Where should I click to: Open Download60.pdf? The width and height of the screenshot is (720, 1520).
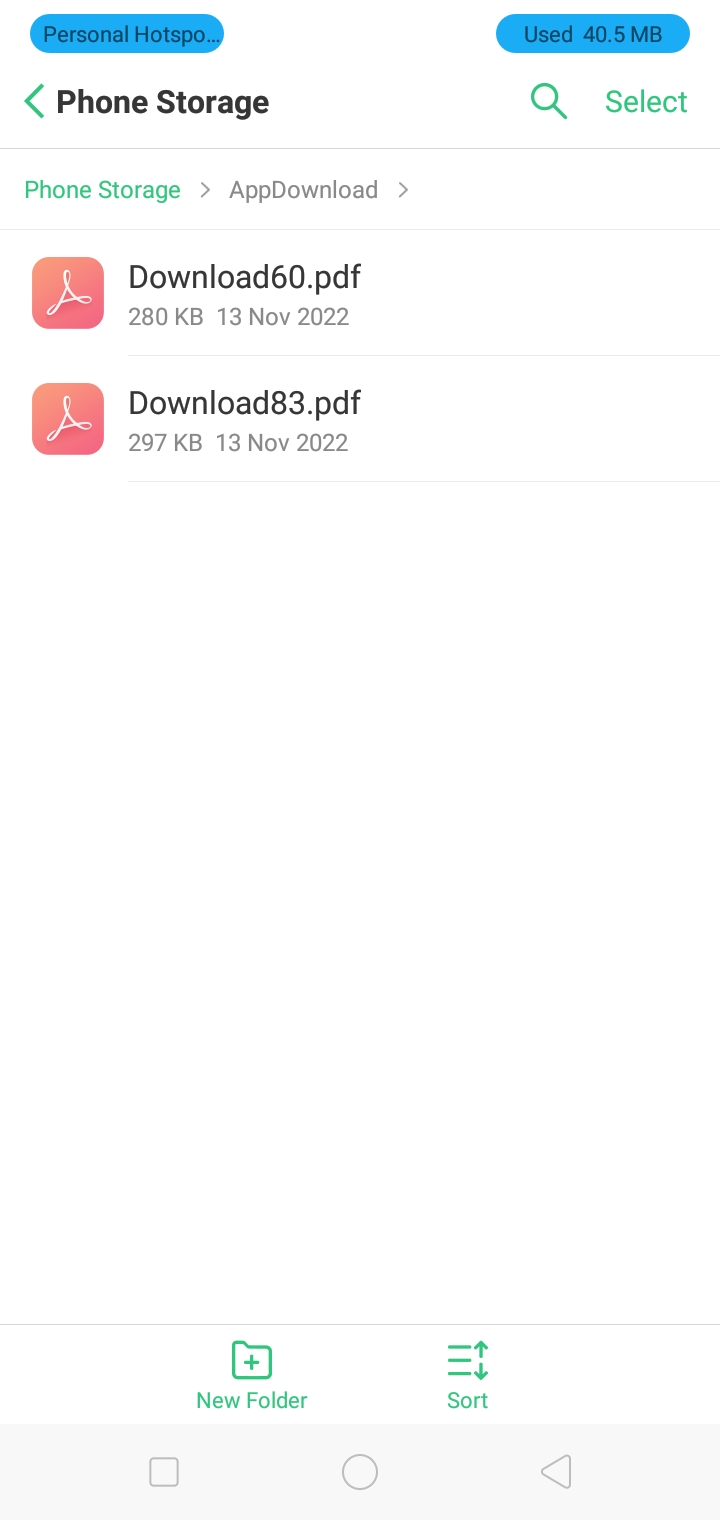point(360,293)
